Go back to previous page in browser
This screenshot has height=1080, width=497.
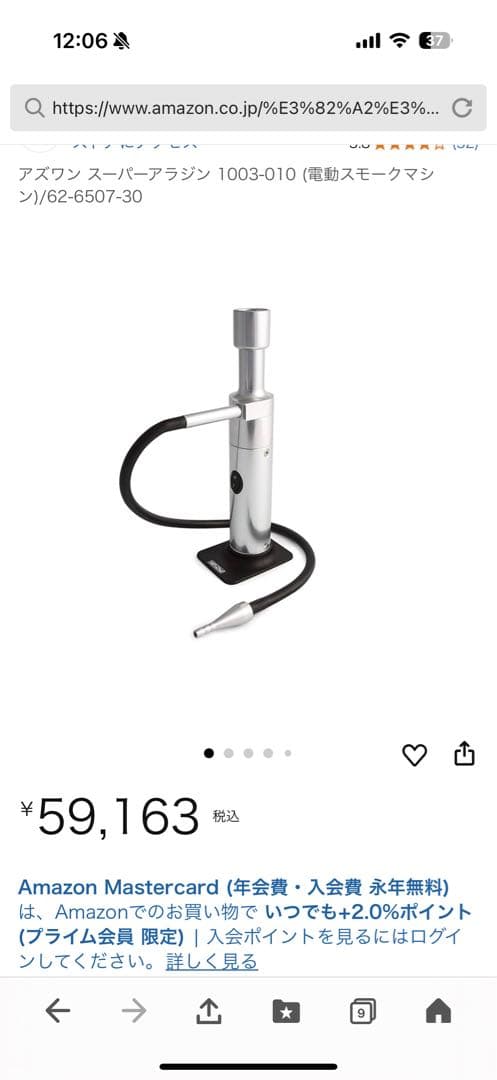point(58,1011)
